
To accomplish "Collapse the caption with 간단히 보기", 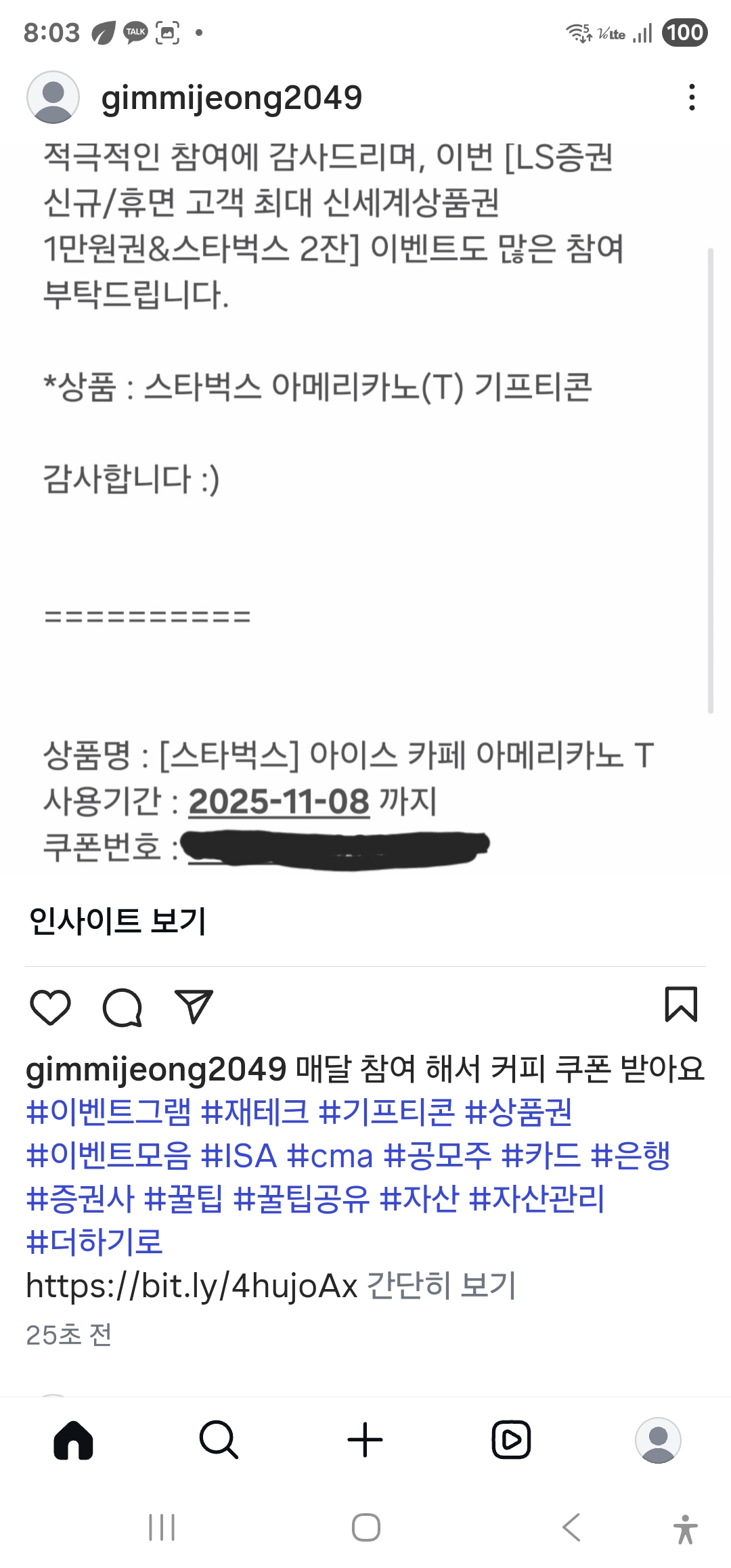I will coord(441,1285).
